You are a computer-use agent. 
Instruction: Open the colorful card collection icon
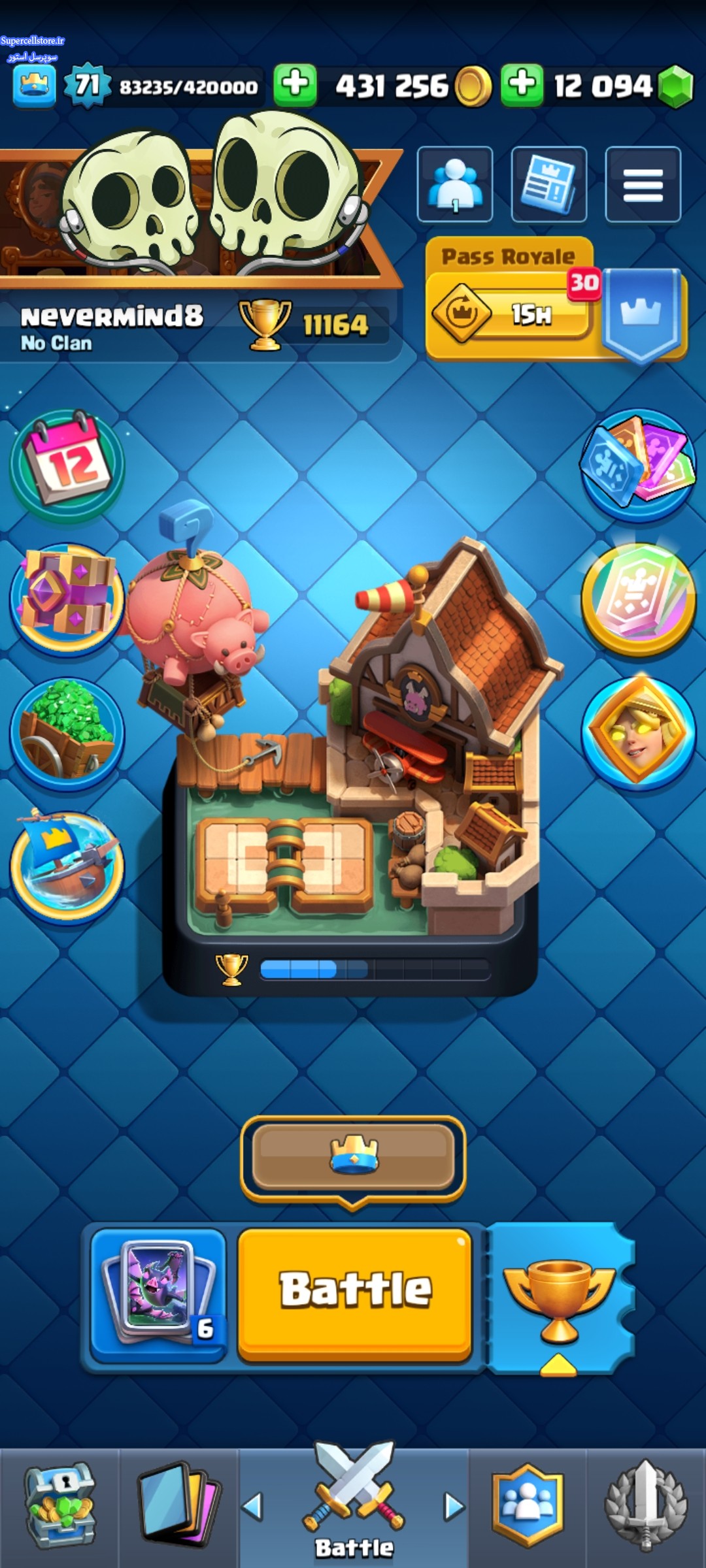pyautogui.click(x=638, y=465)
